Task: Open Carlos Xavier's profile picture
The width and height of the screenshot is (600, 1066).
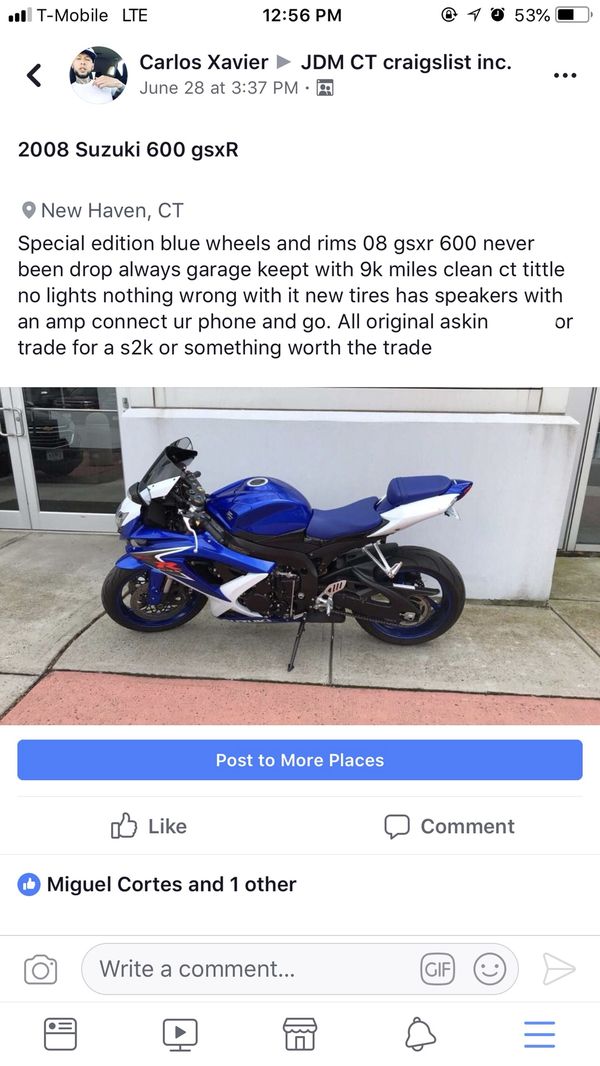Action: 98,75
